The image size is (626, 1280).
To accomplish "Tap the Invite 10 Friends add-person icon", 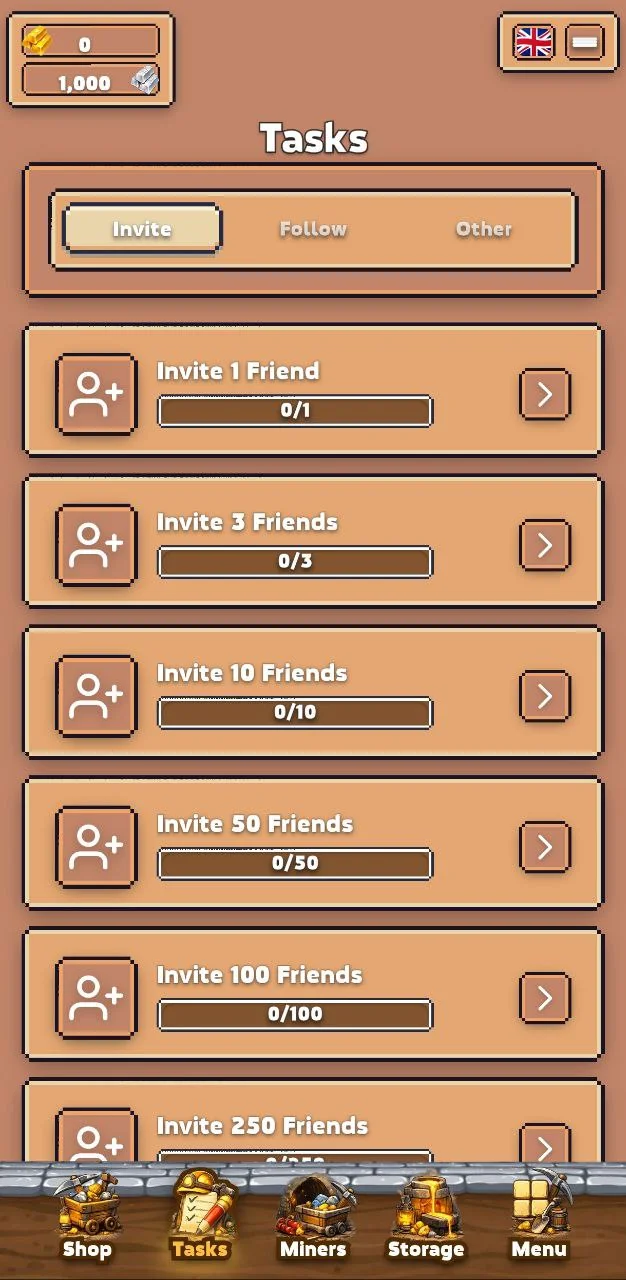I will pyautogui.click(x=96, y=696).
